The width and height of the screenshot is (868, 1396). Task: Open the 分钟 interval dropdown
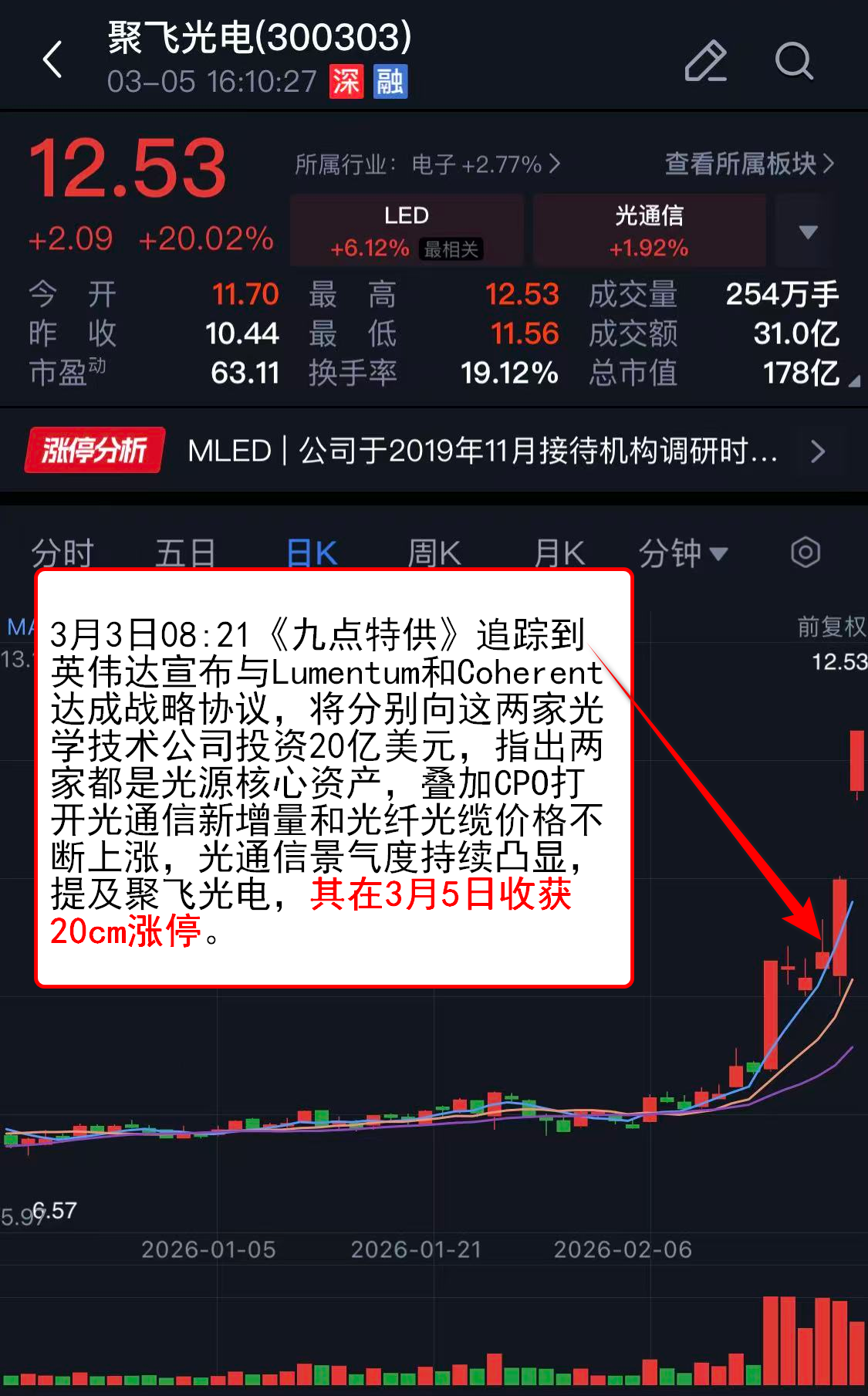coord(683,553)
